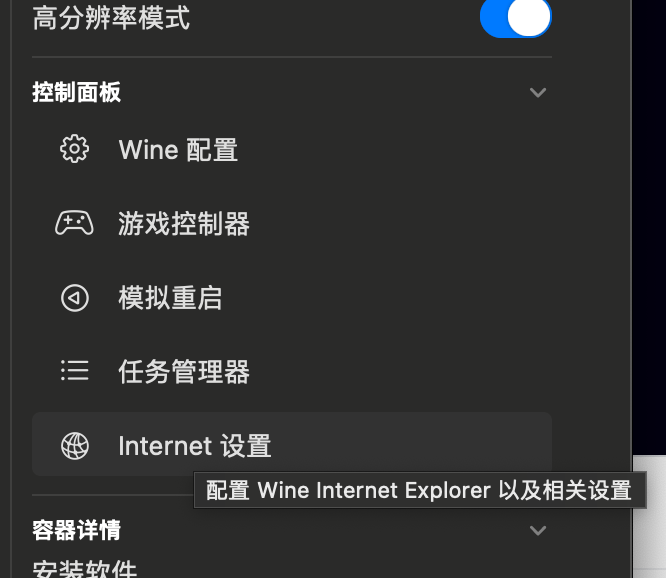The width and height of the screenshot is (666, 578).
Task: Open 游戏控制器 settings
Action: (183, 224)
